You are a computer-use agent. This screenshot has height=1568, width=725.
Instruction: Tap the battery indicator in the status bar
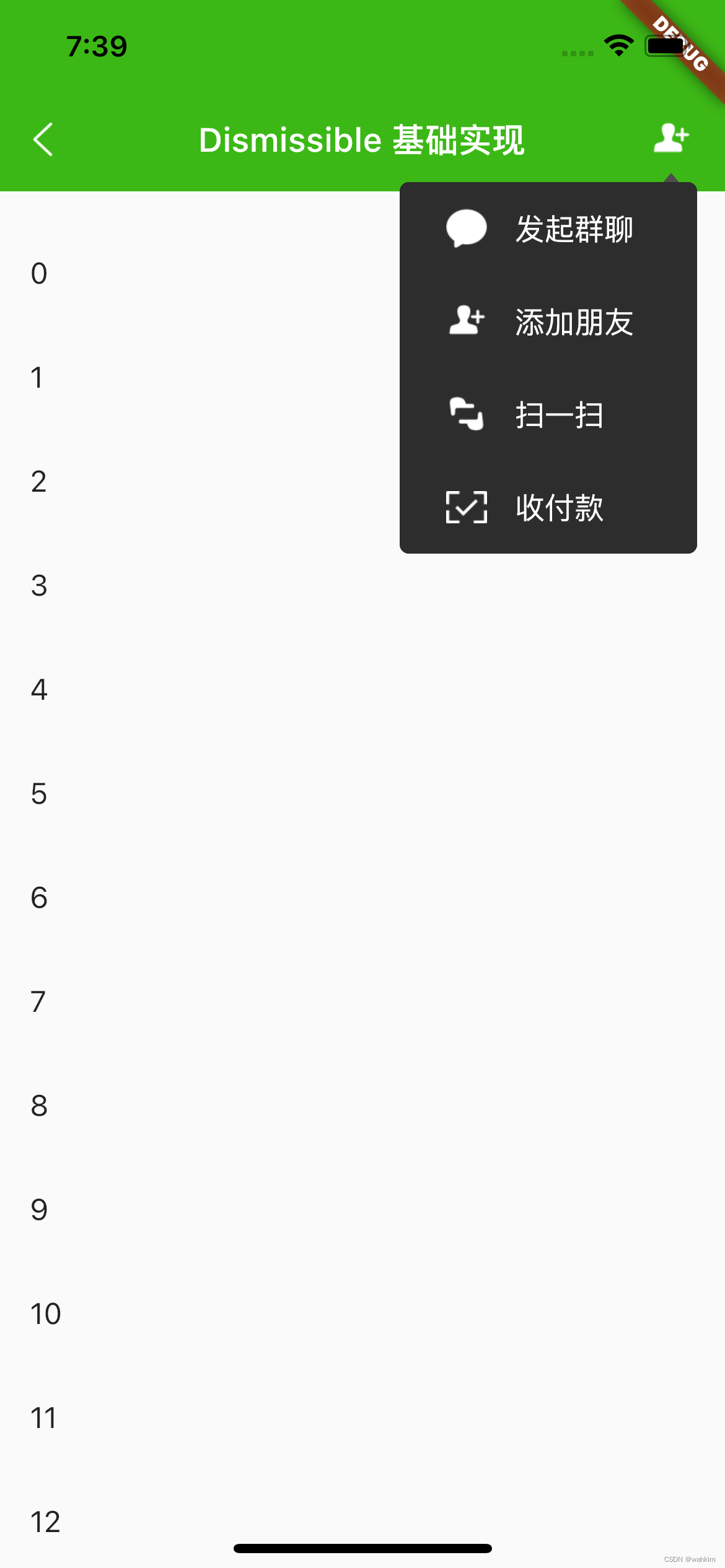[x=666, y=45]
